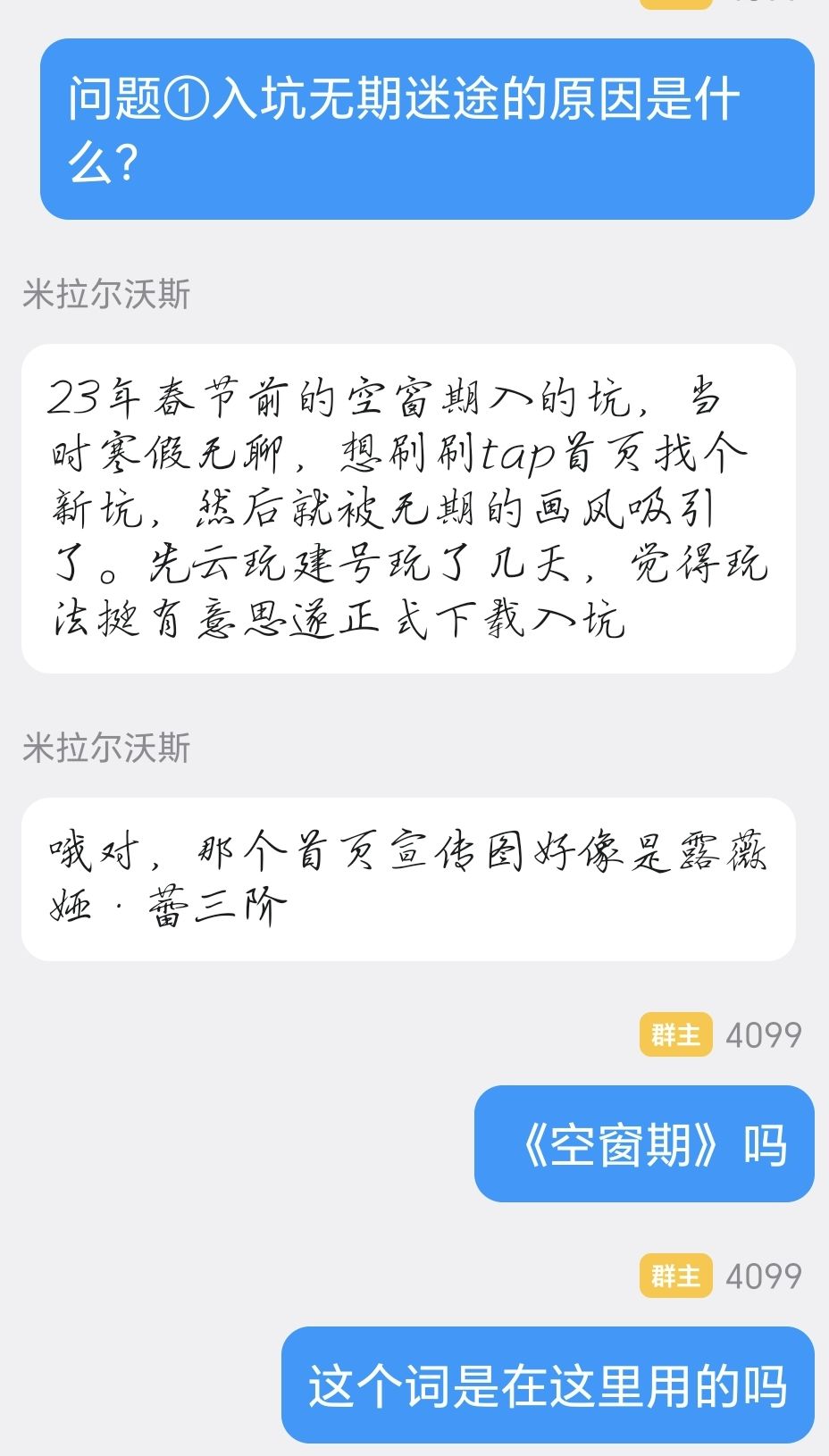
Task: Tap the 群主 badge above the 《空窗期》吗 message
Action: (675, 1034)
